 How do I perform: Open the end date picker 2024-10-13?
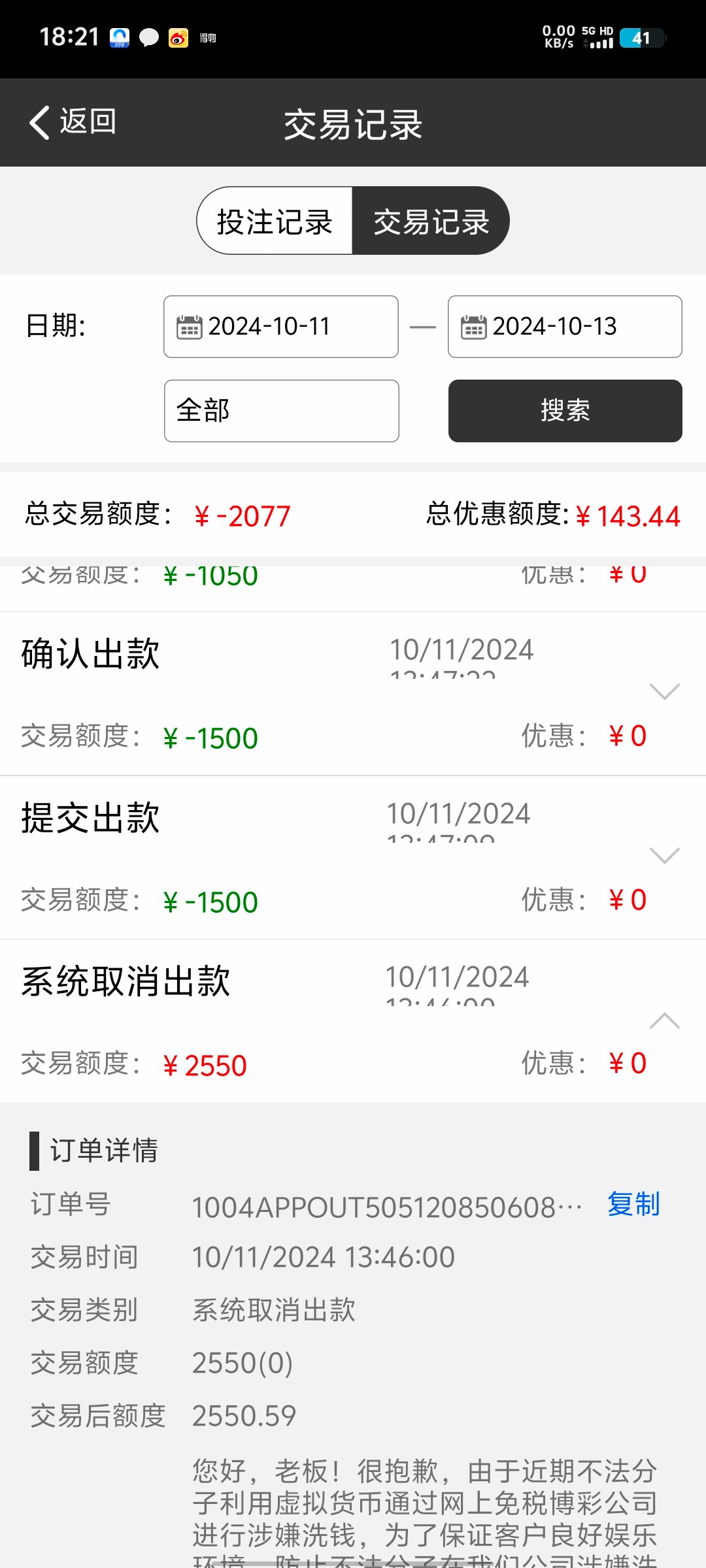[565, 327]
